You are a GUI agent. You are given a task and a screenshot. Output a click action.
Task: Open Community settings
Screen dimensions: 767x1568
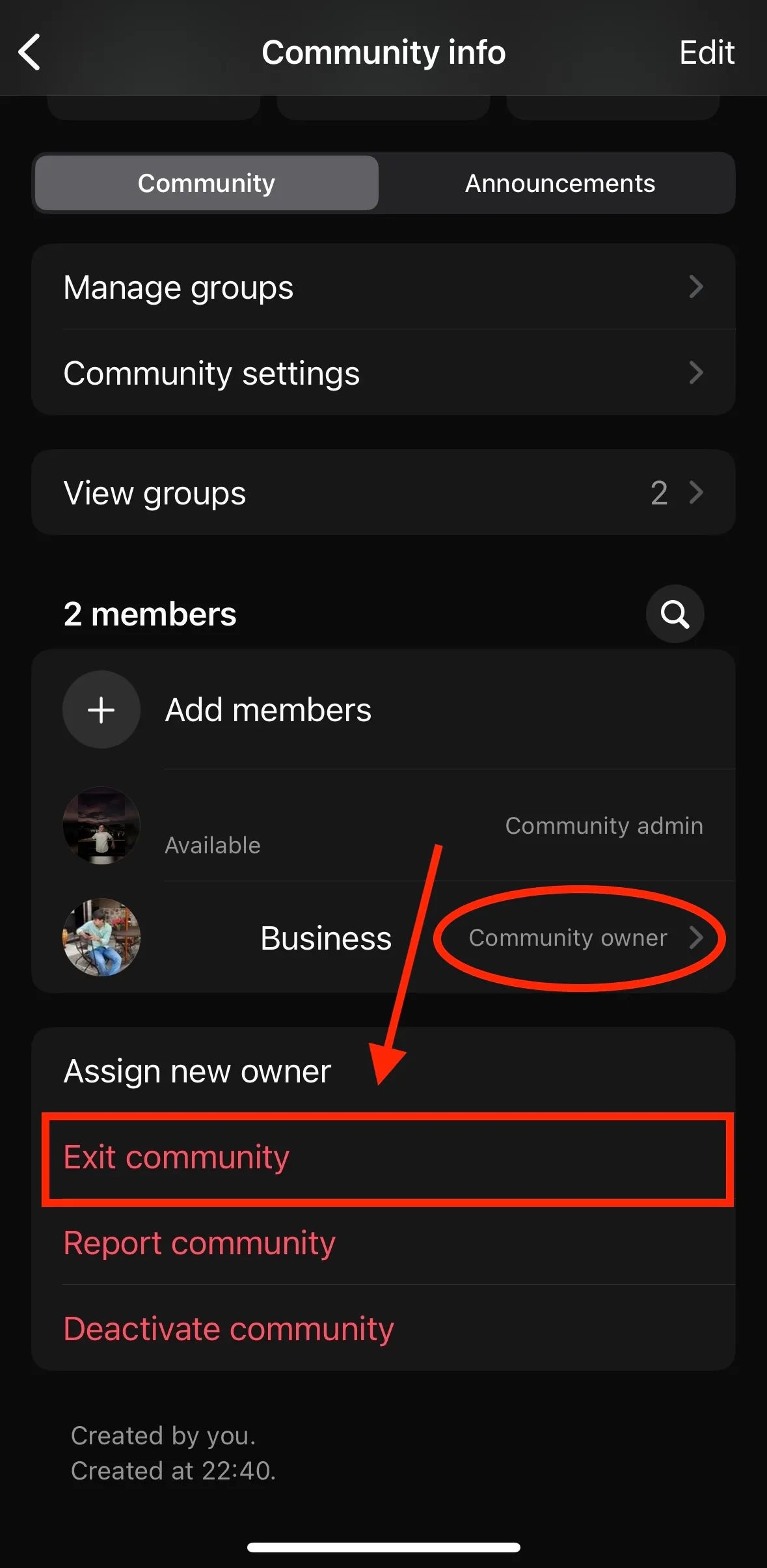(383, 373)
